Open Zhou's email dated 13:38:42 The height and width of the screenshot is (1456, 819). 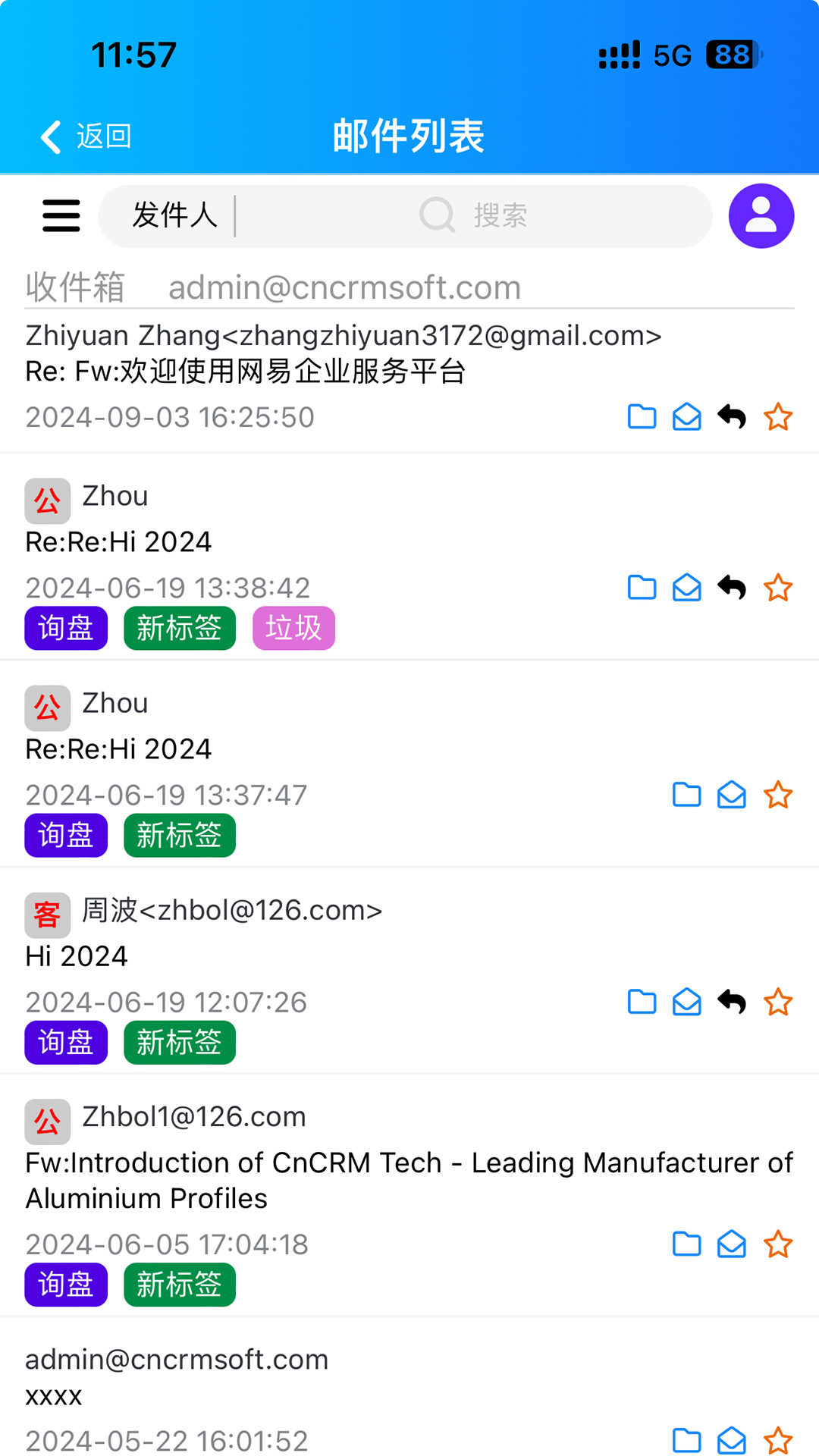coord(227,541)
